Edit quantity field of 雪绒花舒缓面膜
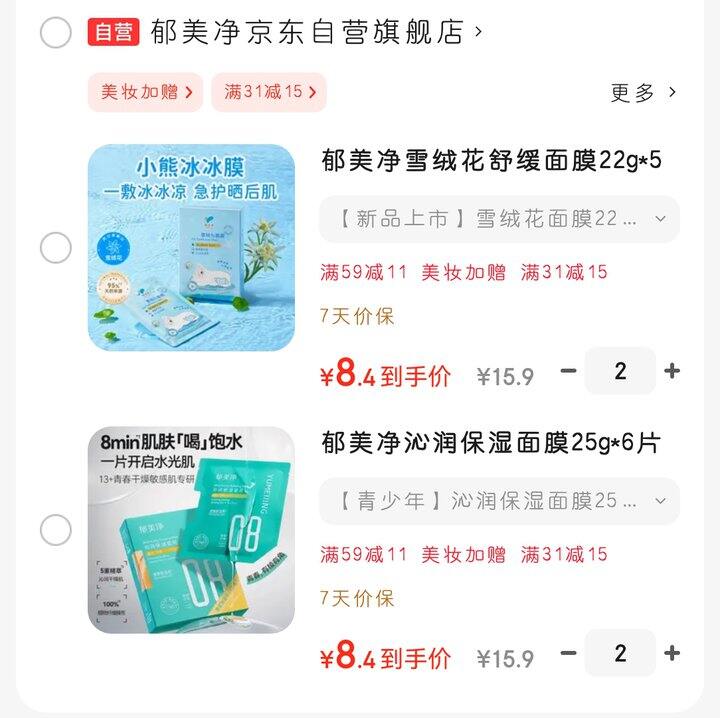The height and width of the screenshot is (718, 720). point(620,371)
